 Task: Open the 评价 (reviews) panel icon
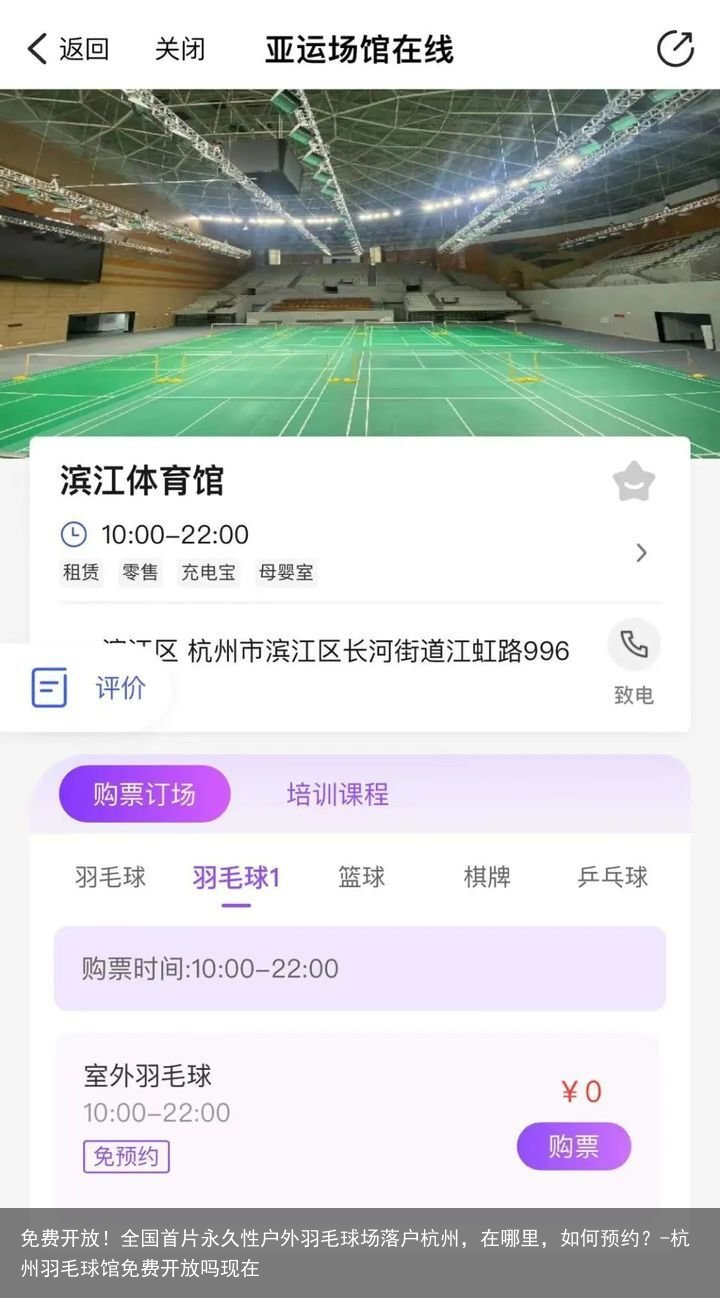pos(50,688)
